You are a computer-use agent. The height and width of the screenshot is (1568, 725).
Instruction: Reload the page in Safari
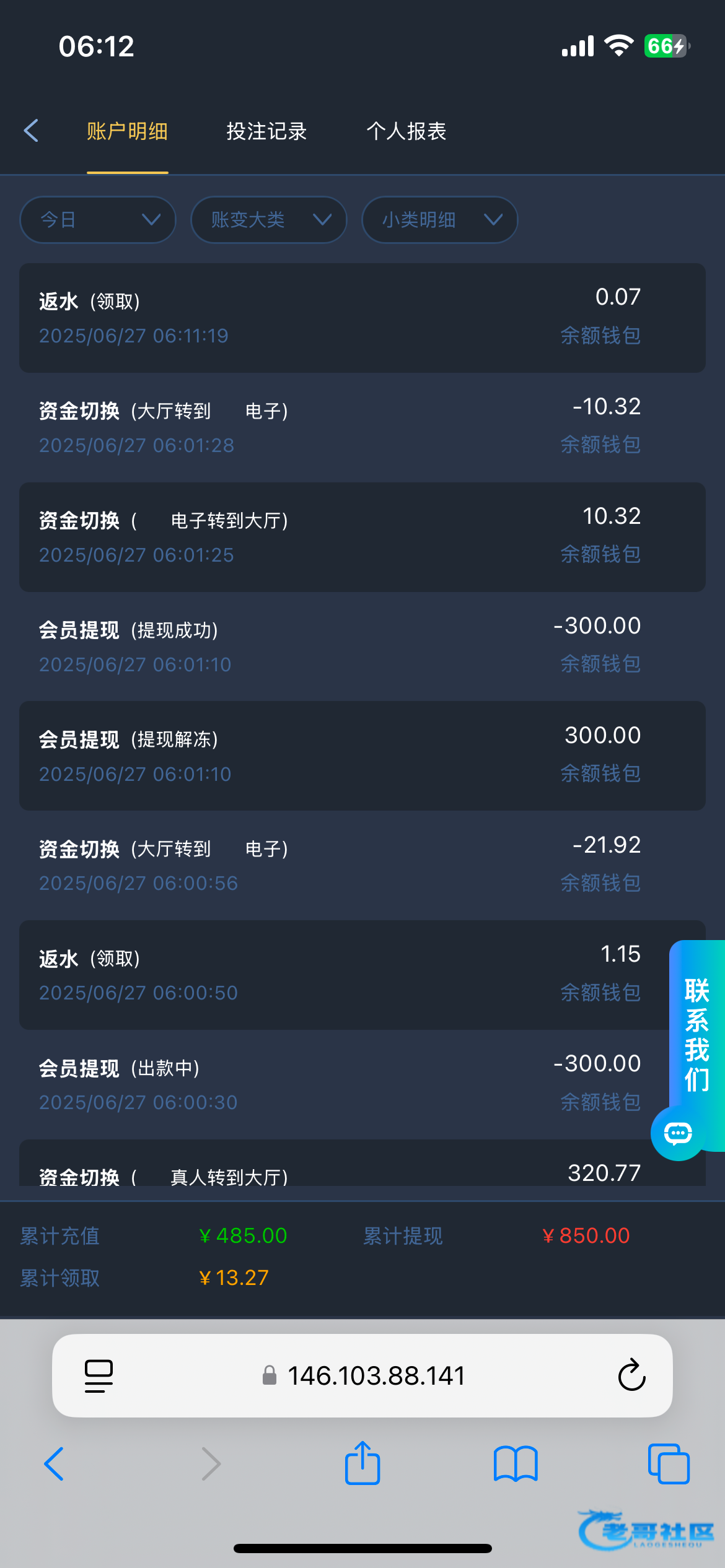[631, 1375]
